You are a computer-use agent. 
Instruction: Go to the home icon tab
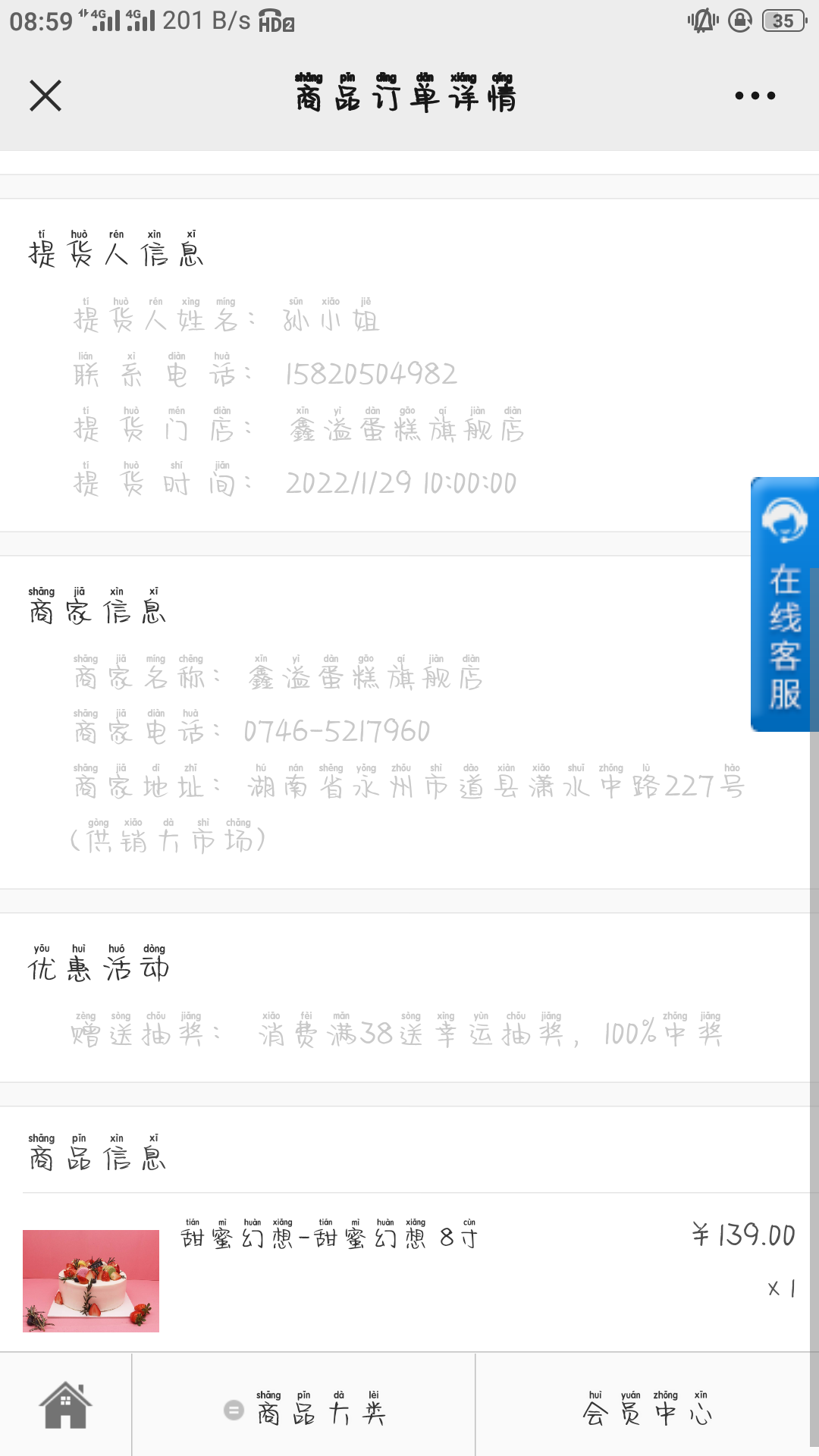pos(66,1405)
